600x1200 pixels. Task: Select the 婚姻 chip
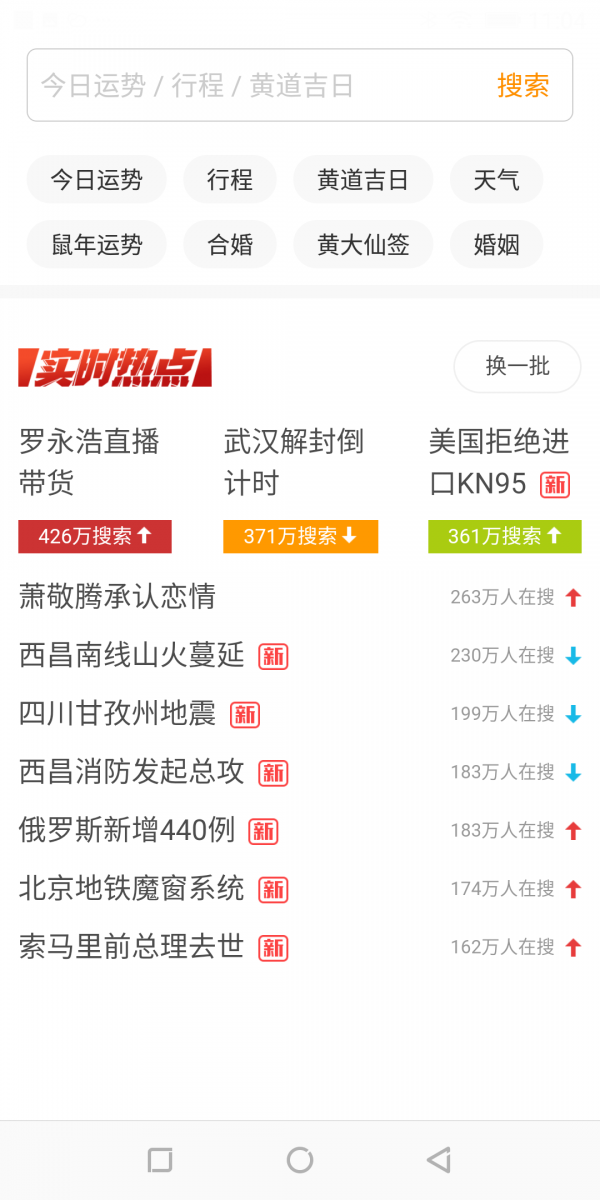(496, 244)
